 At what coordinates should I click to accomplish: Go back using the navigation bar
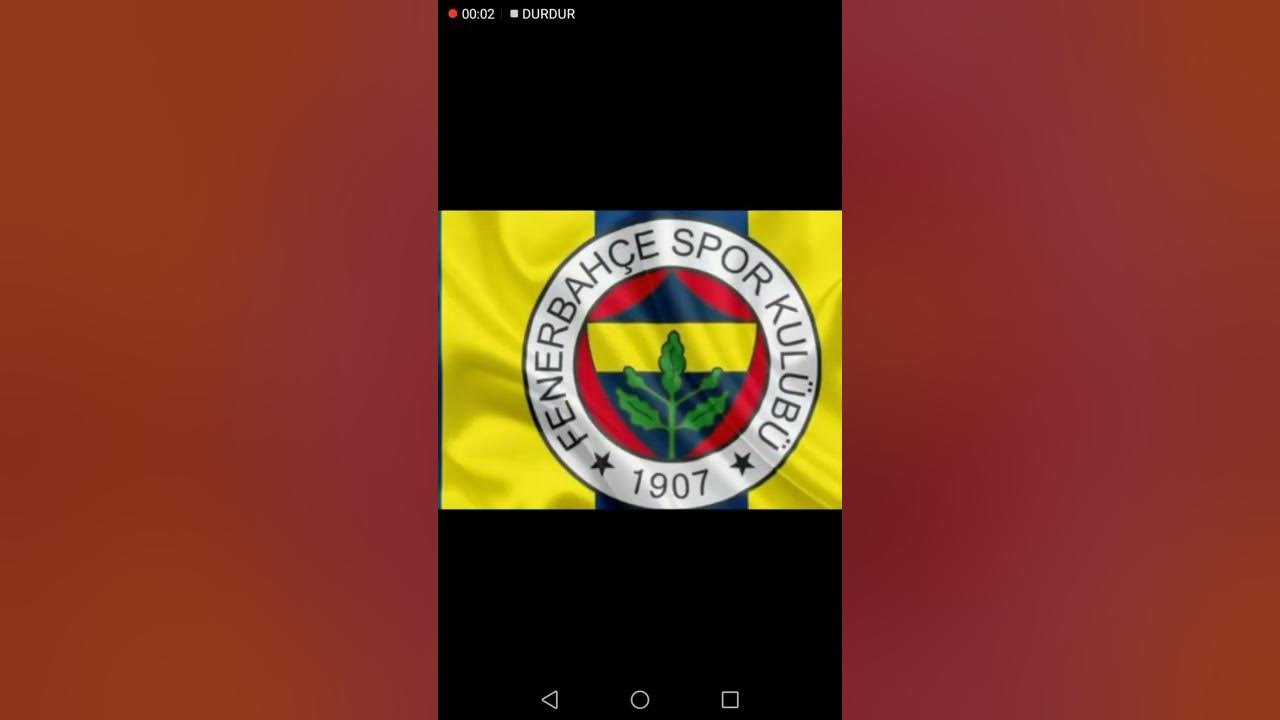click(x=549, y=700)
